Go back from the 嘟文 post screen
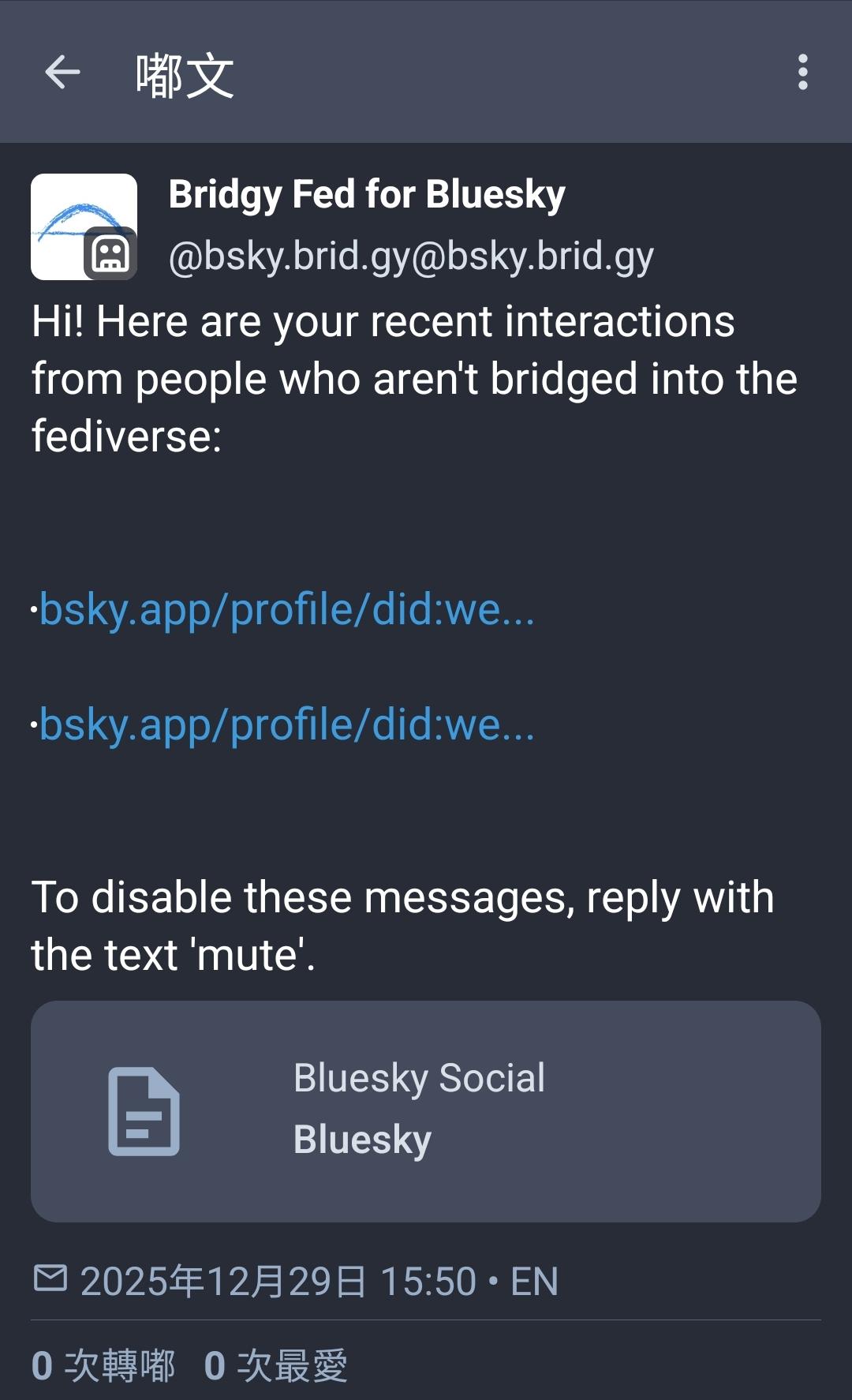Screen dimensions: 852x1400 (62, 73)
